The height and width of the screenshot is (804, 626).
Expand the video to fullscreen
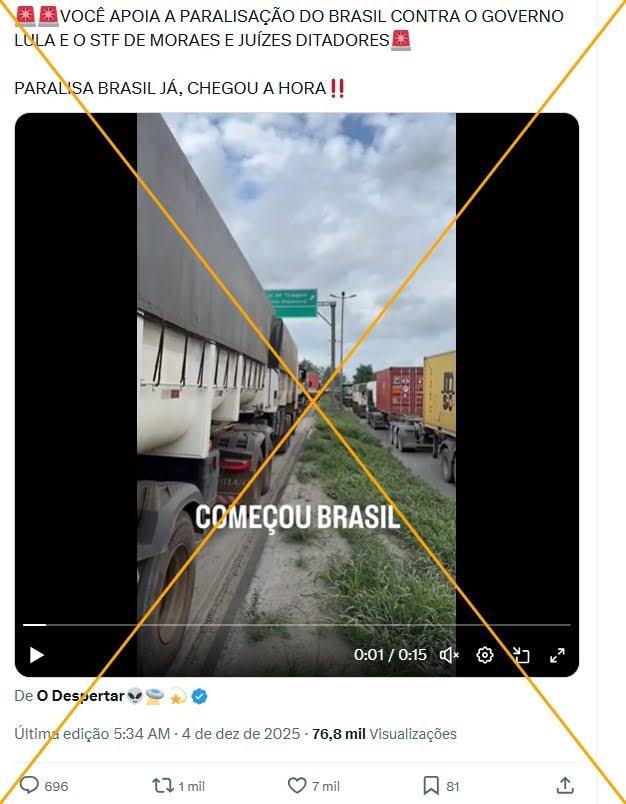(x=557, y=655)
